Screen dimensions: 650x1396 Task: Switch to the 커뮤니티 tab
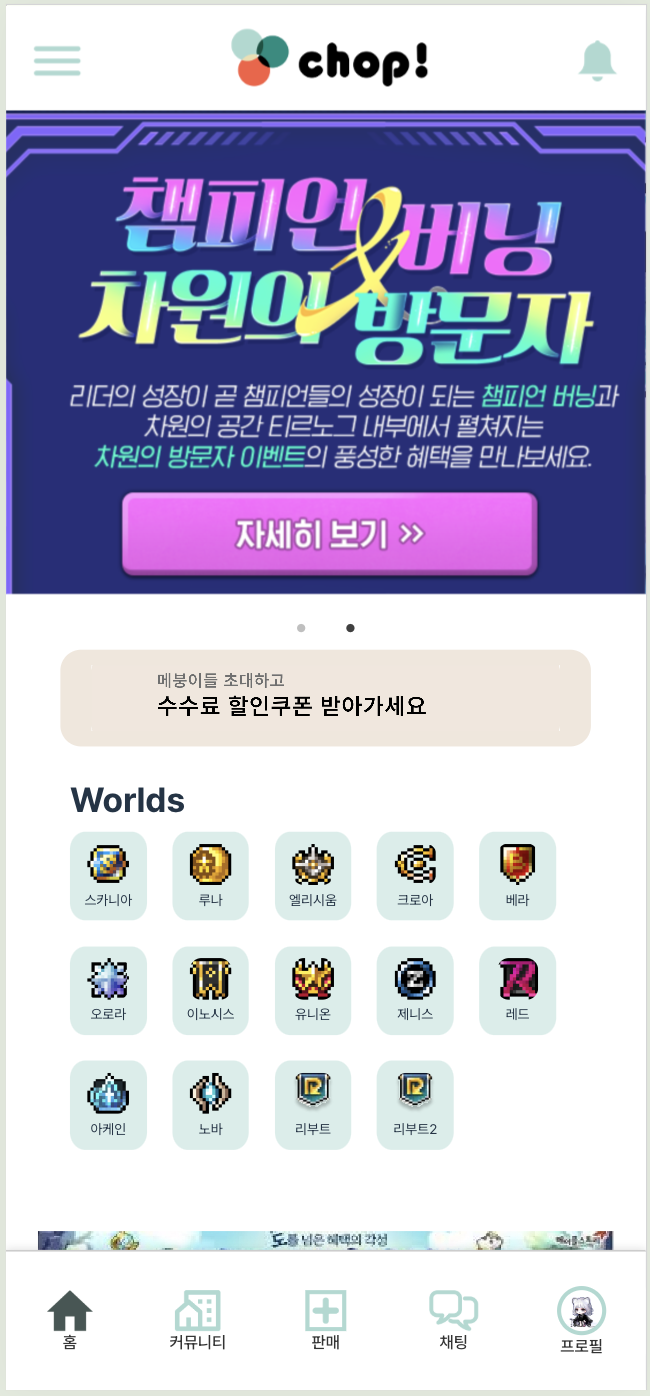(x=197, y=1320)
